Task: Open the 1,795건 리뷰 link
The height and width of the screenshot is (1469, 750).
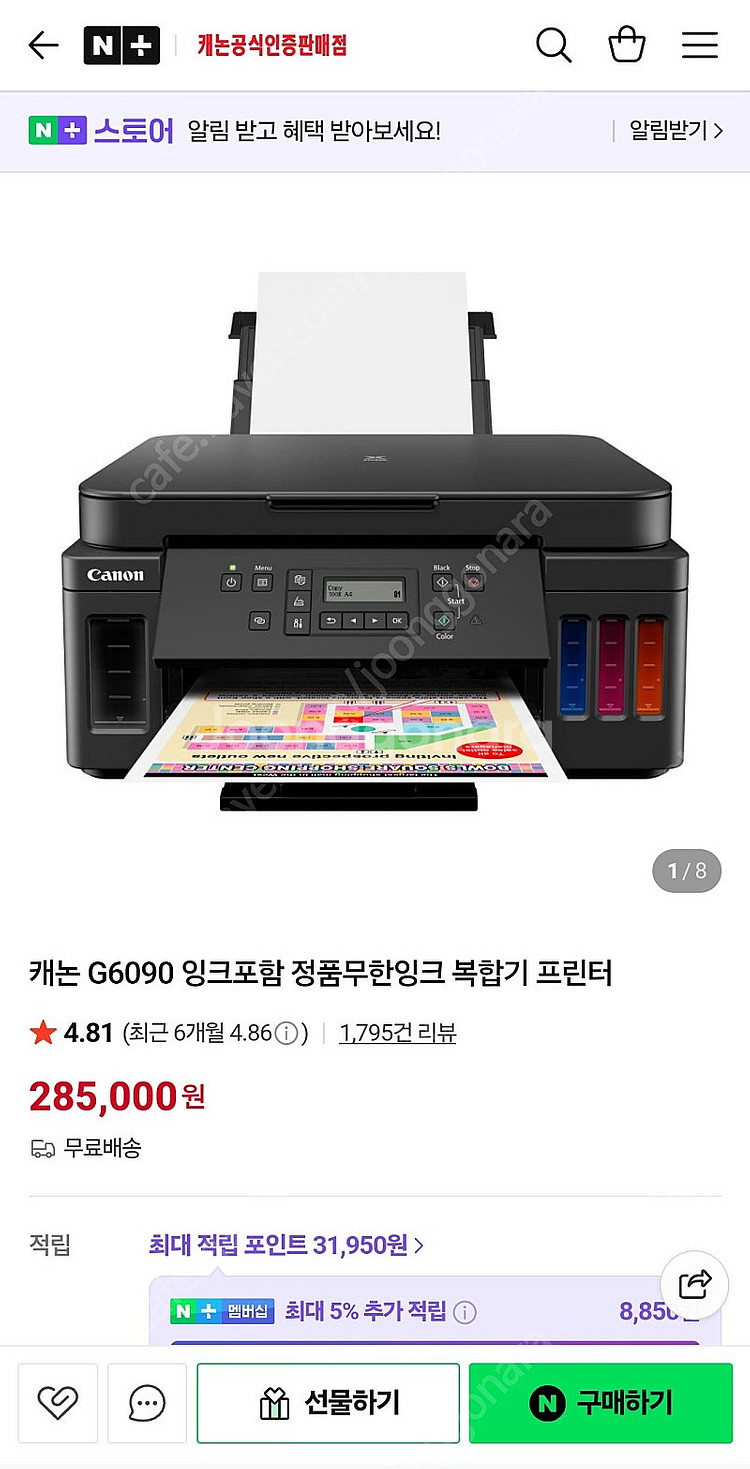Action: point(397,1033)
